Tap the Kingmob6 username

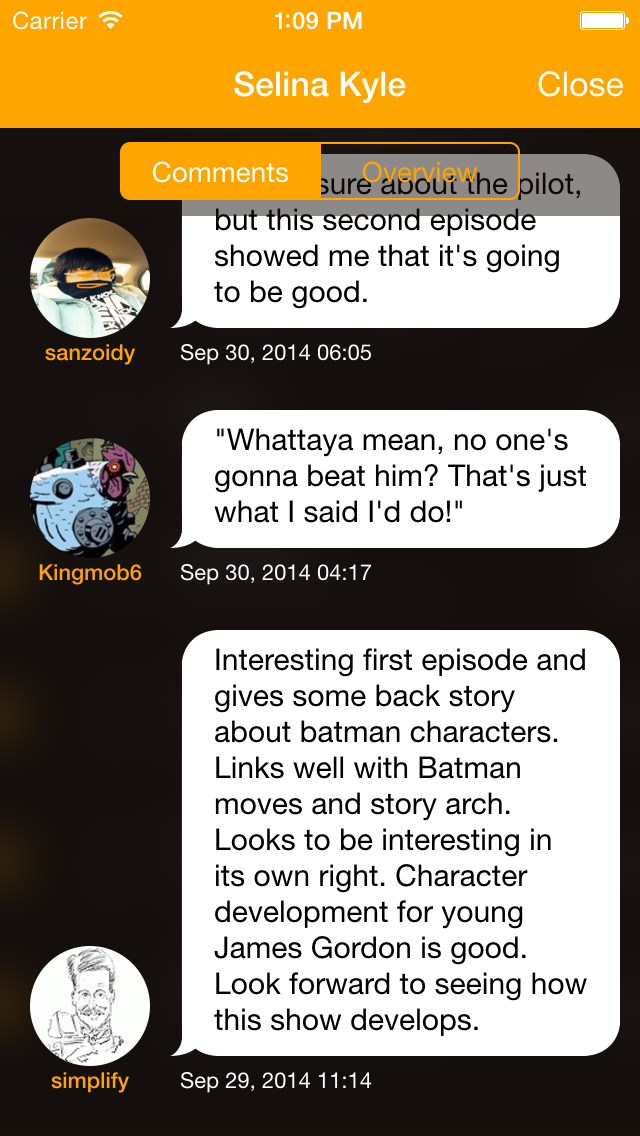pyautogui.click(x=90, y=573)
